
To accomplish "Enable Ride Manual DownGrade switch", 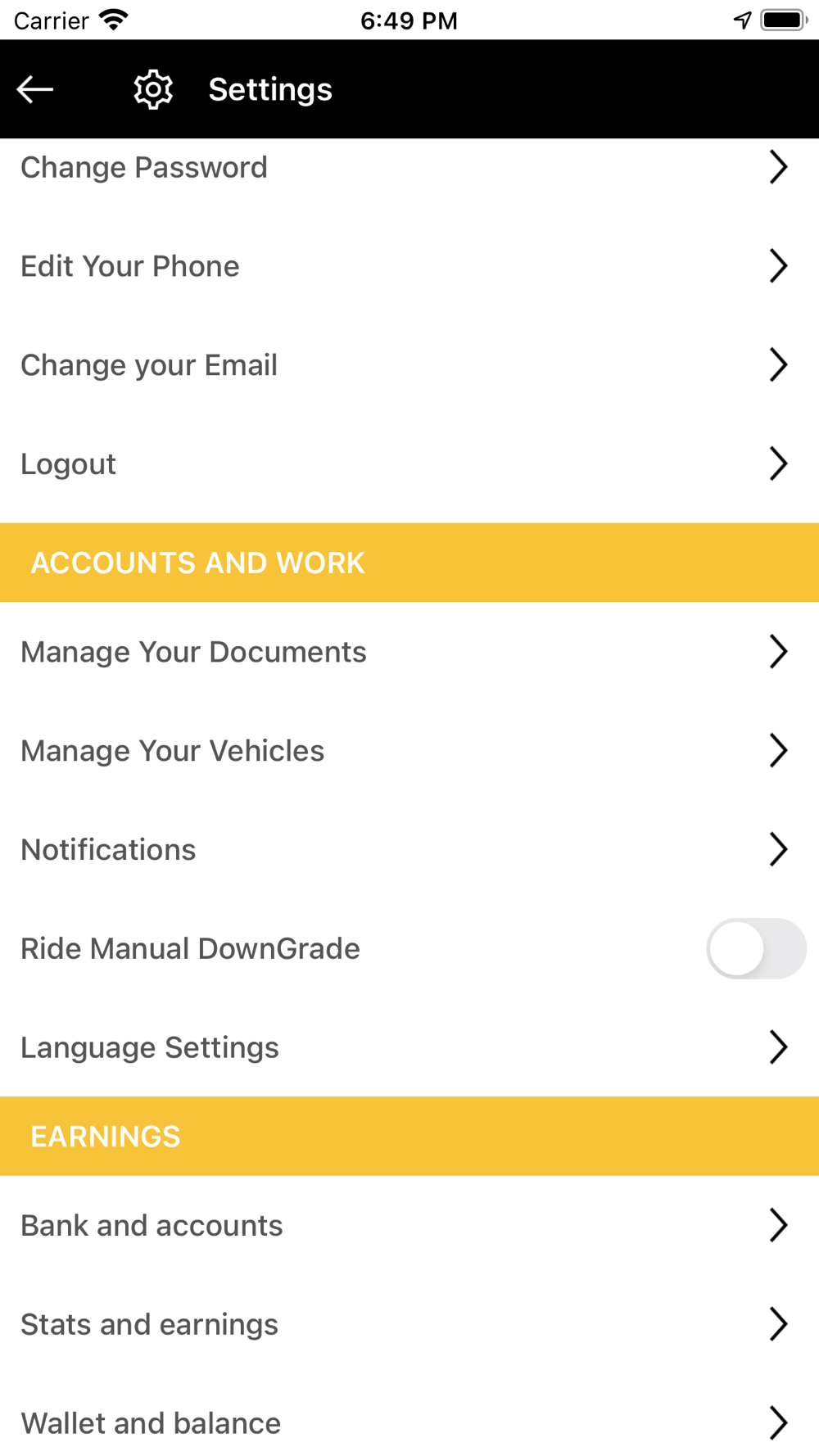I will point(756,948).
